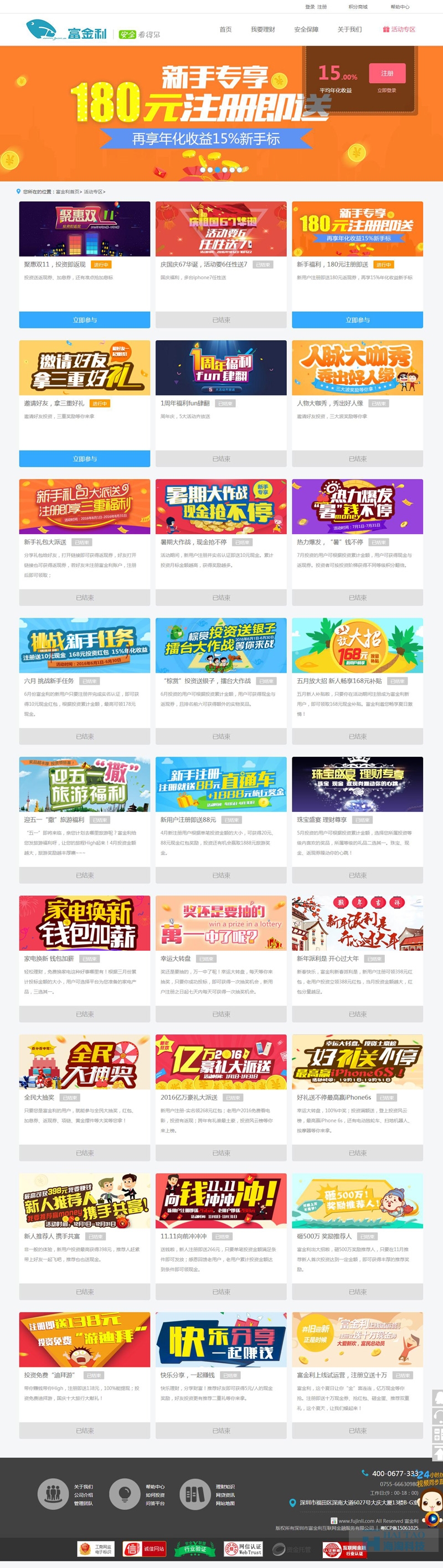
Task: Open 帮助中心 in top bar
Action: [x=400, y=7]
